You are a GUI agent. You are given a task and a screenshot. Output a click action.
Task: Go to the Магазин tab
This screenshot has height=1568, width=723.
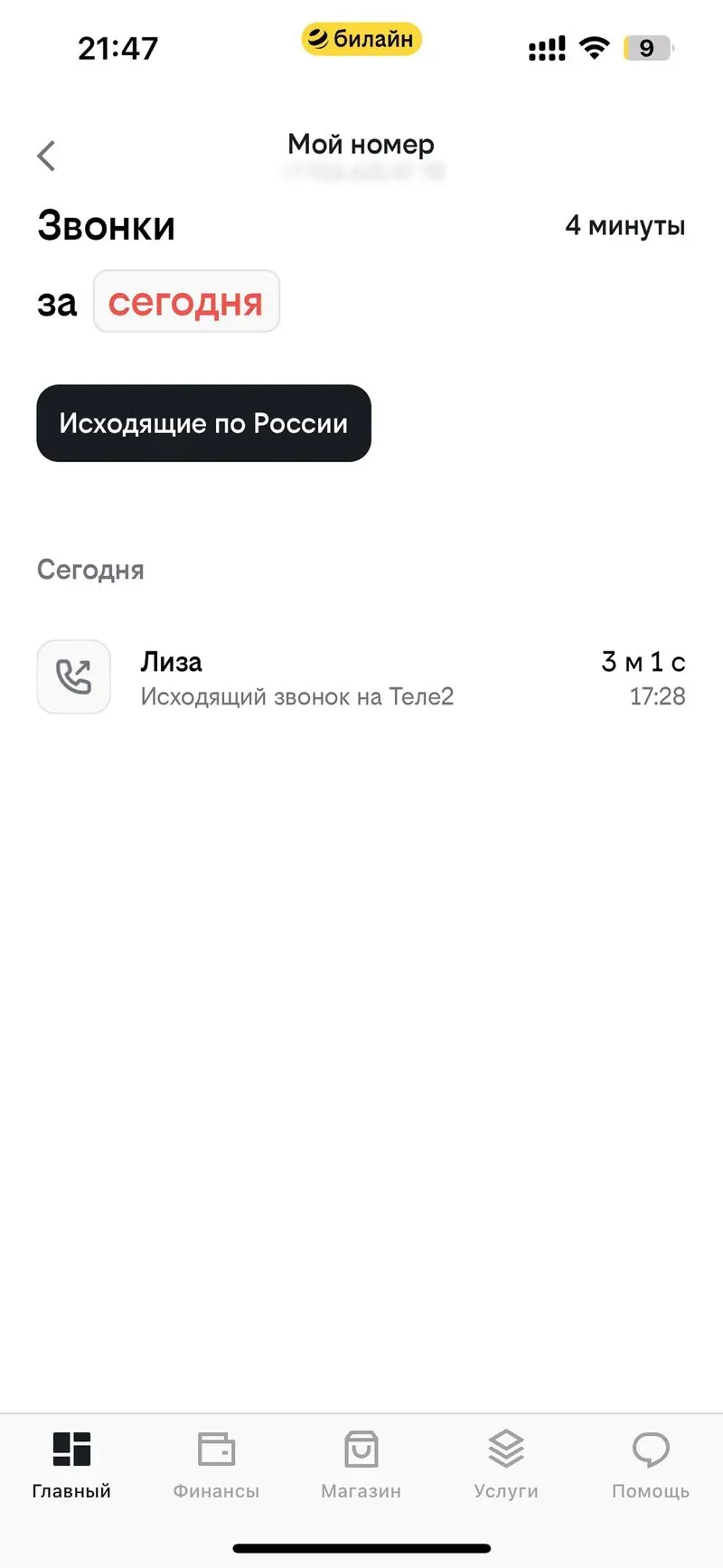point(361,1465)
